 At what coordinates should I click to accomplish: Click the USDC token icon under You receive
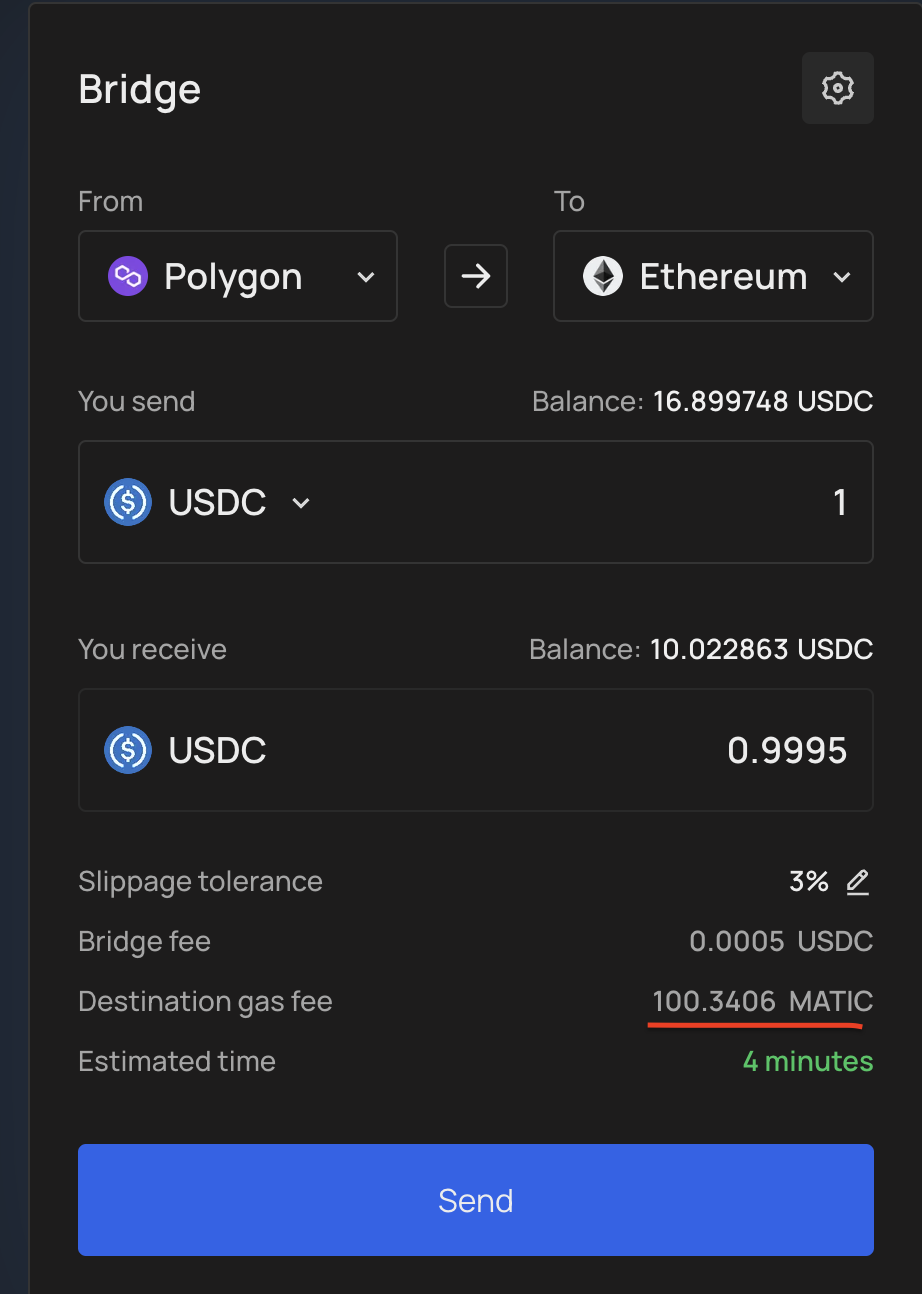(x=128, y=750)
